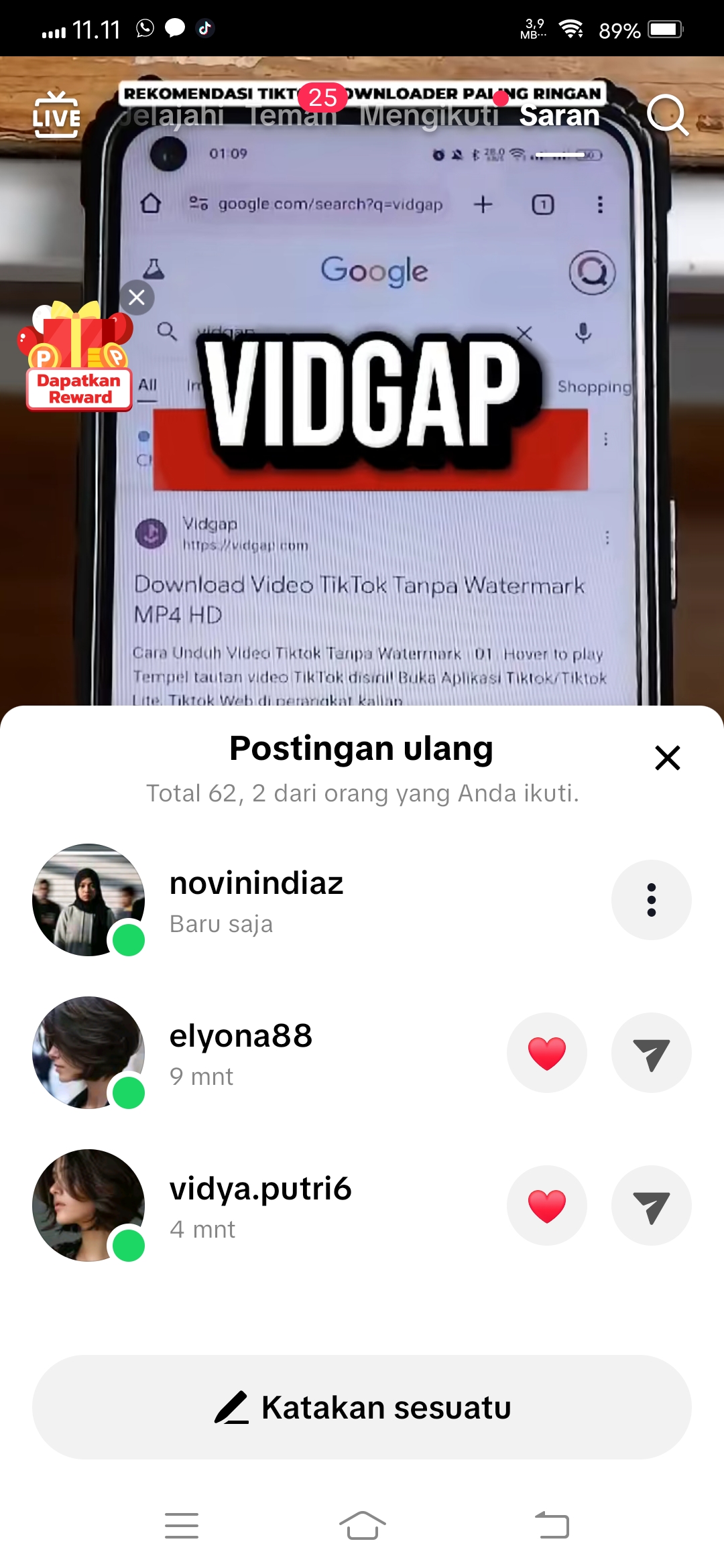
Task: Go to system home screen
Action: click(x=362, y=1526)
